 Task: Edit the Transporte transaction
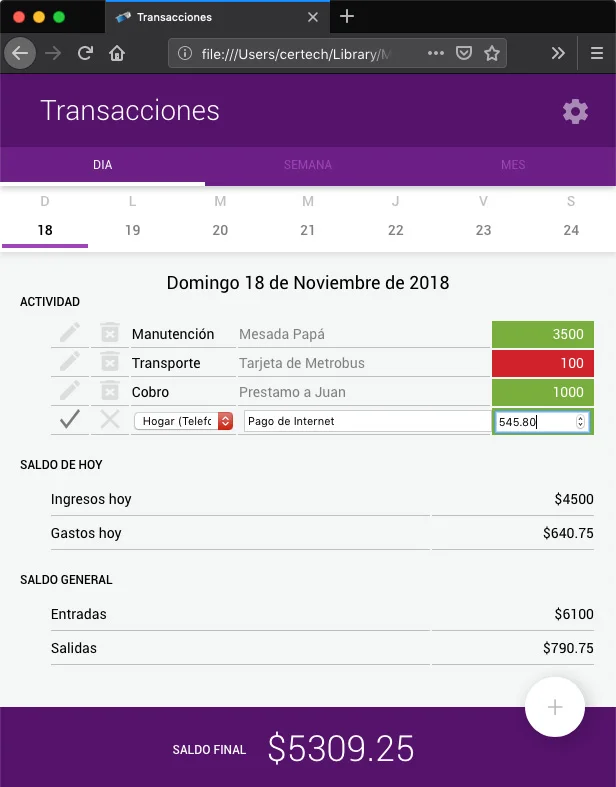(69, 363)
